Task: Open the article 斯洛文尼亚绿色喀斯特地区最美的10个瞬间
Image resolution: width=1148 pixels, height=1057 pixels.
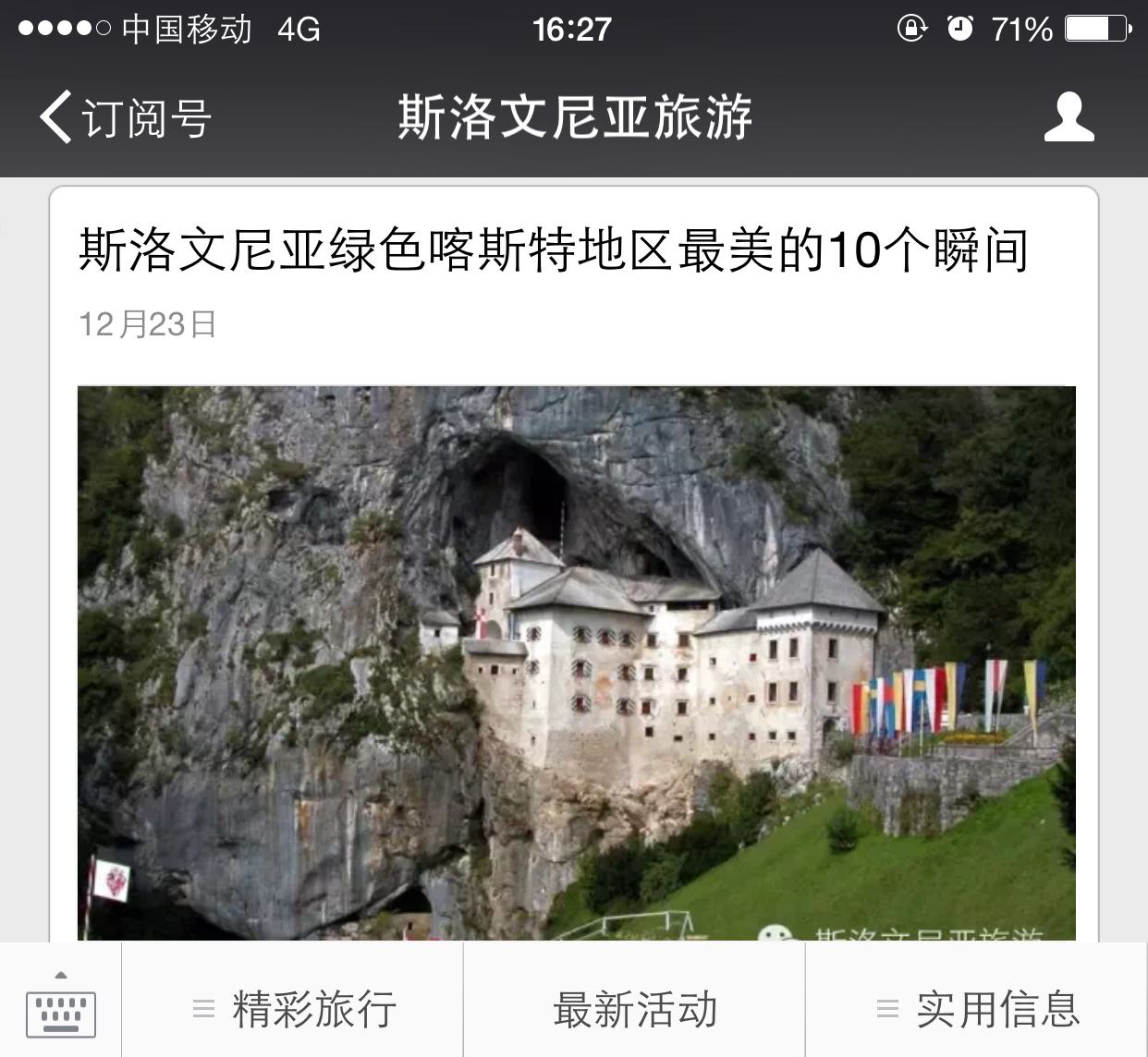Action: [x=554, y=250]
